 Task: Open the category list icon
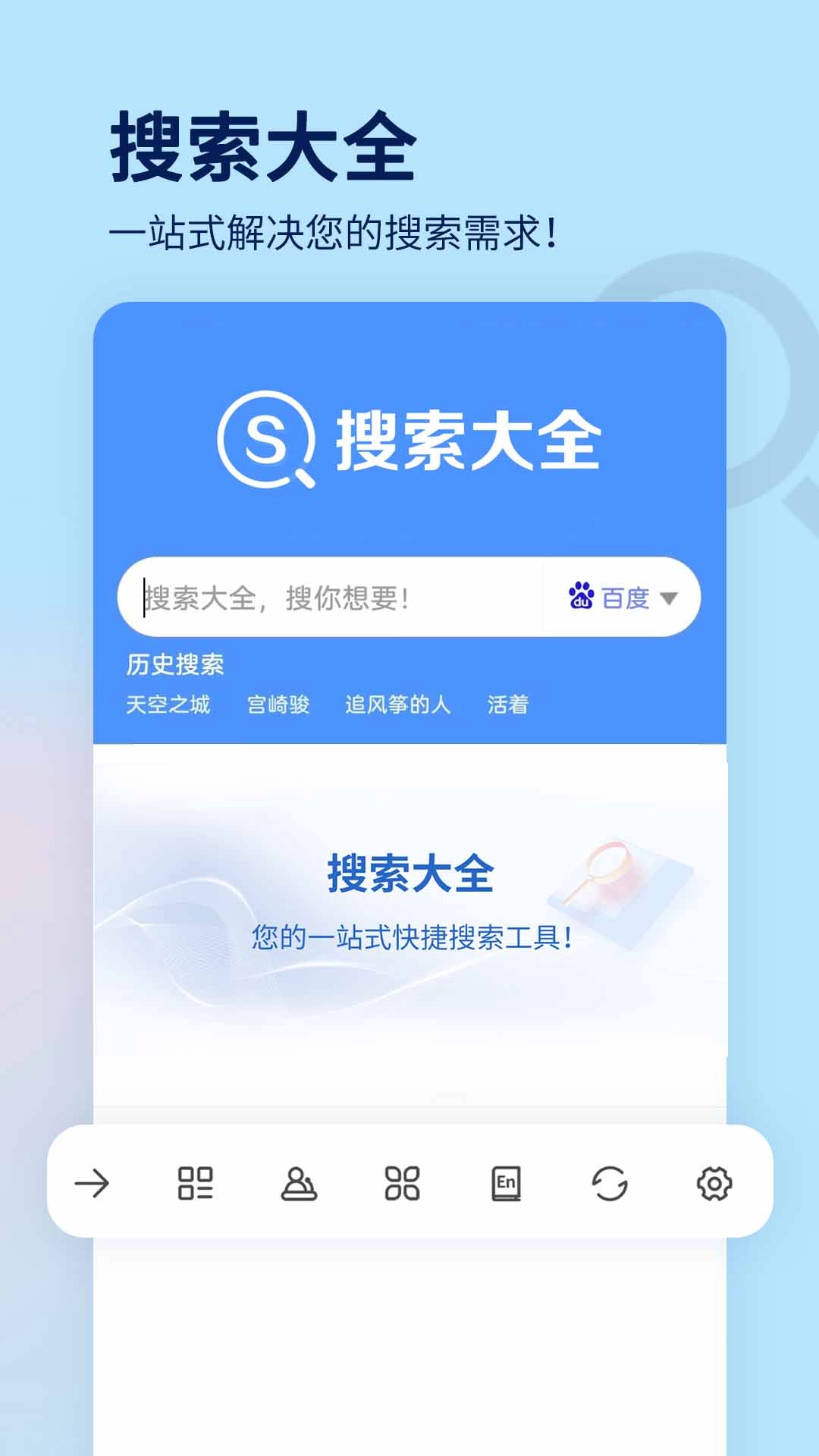click(x=197, y=1183)
